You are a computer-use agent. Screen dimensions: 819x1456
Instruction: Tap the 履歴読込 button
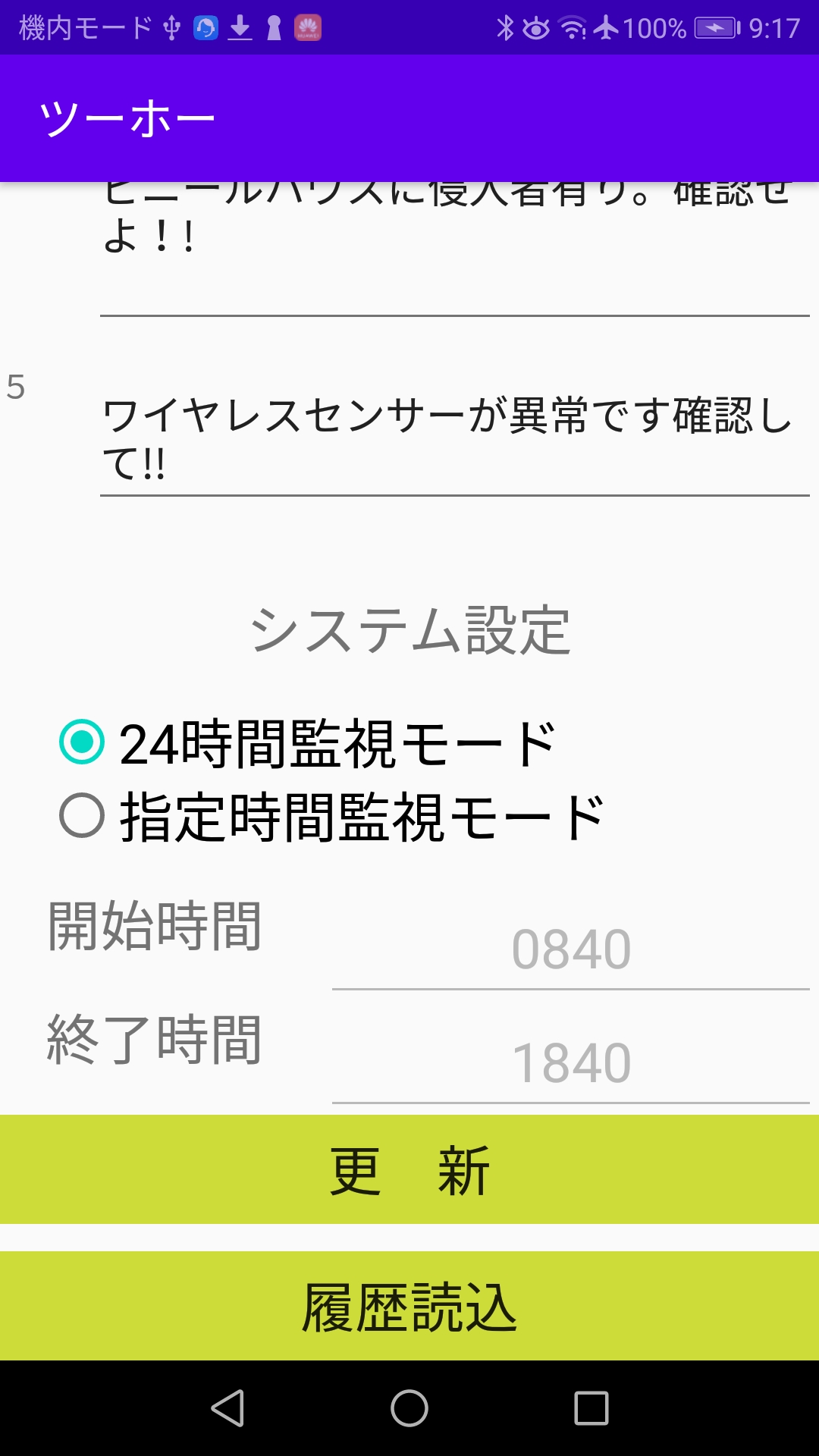(x=409, y=1307)
